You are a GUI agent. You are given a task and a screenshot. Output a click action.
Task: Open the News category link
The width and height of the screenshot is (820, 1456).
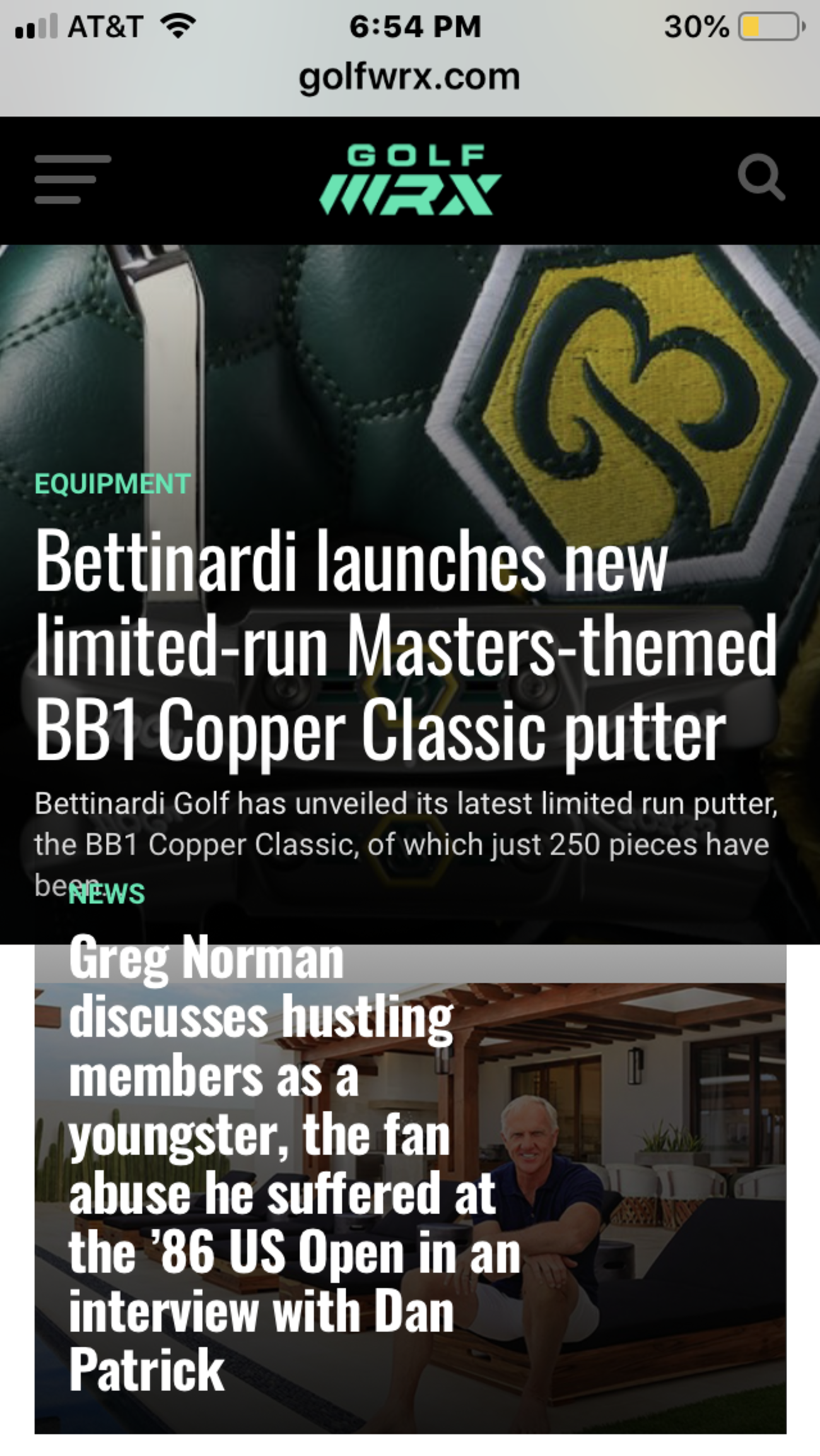(x=107, y=894)
